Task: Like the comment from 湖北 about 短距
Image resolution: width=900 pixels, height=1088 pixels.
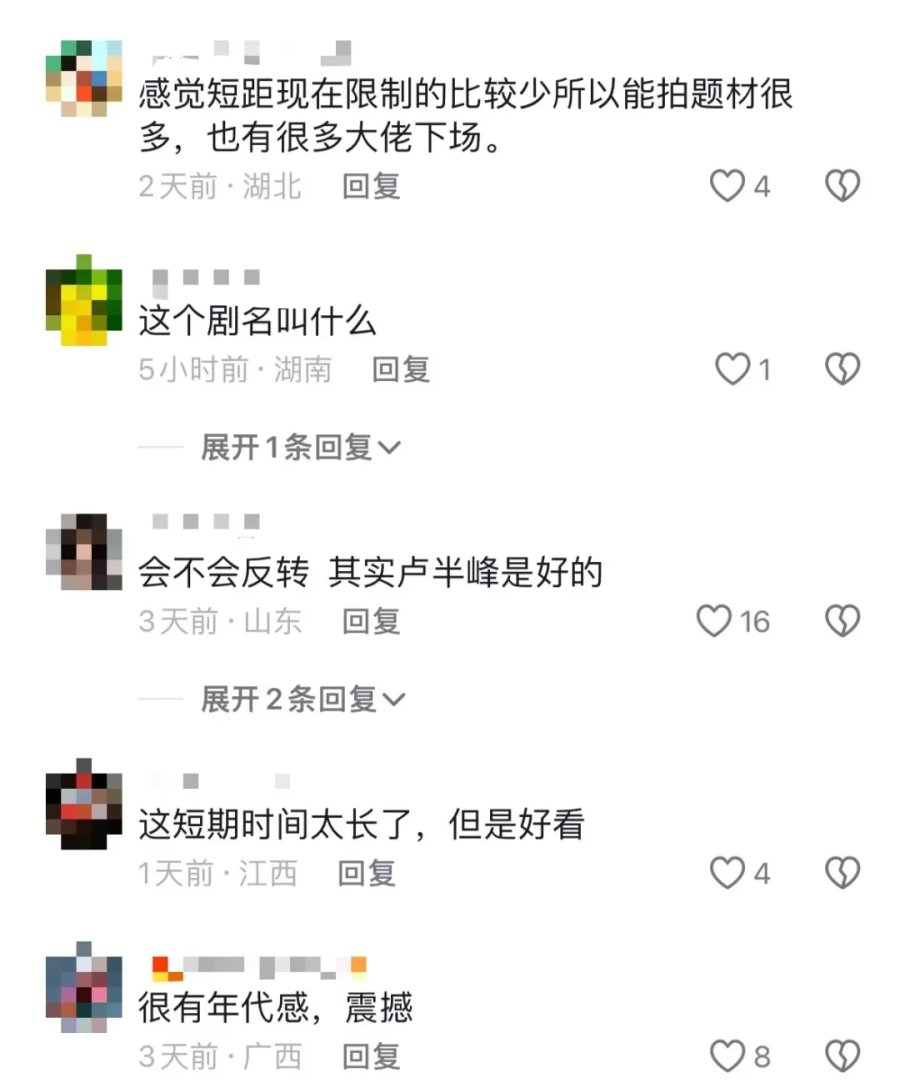Action: click(x=727, y=186)
